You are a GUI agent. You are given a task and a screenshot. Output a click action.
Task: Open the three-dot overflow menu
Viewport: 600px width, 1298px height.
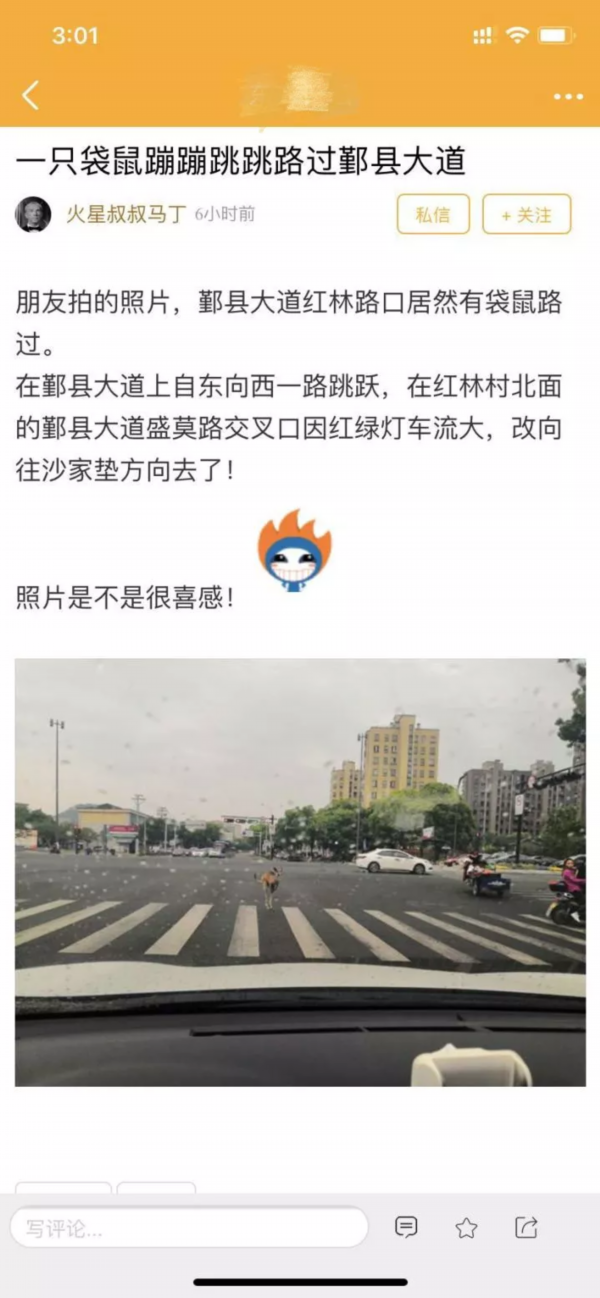coord(567,97)
